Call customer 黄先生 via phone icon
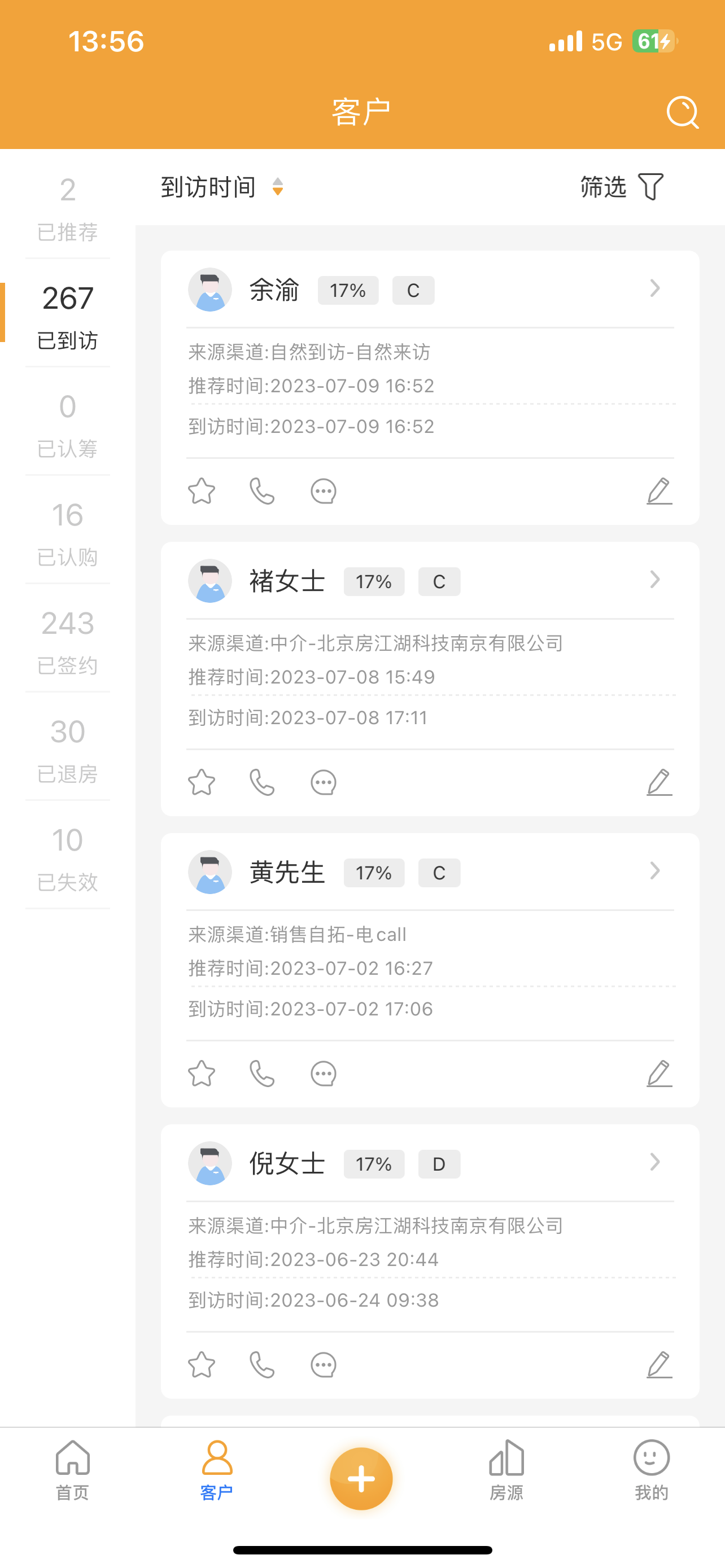The image size is (725, 1568). [x=263, y=1073]
